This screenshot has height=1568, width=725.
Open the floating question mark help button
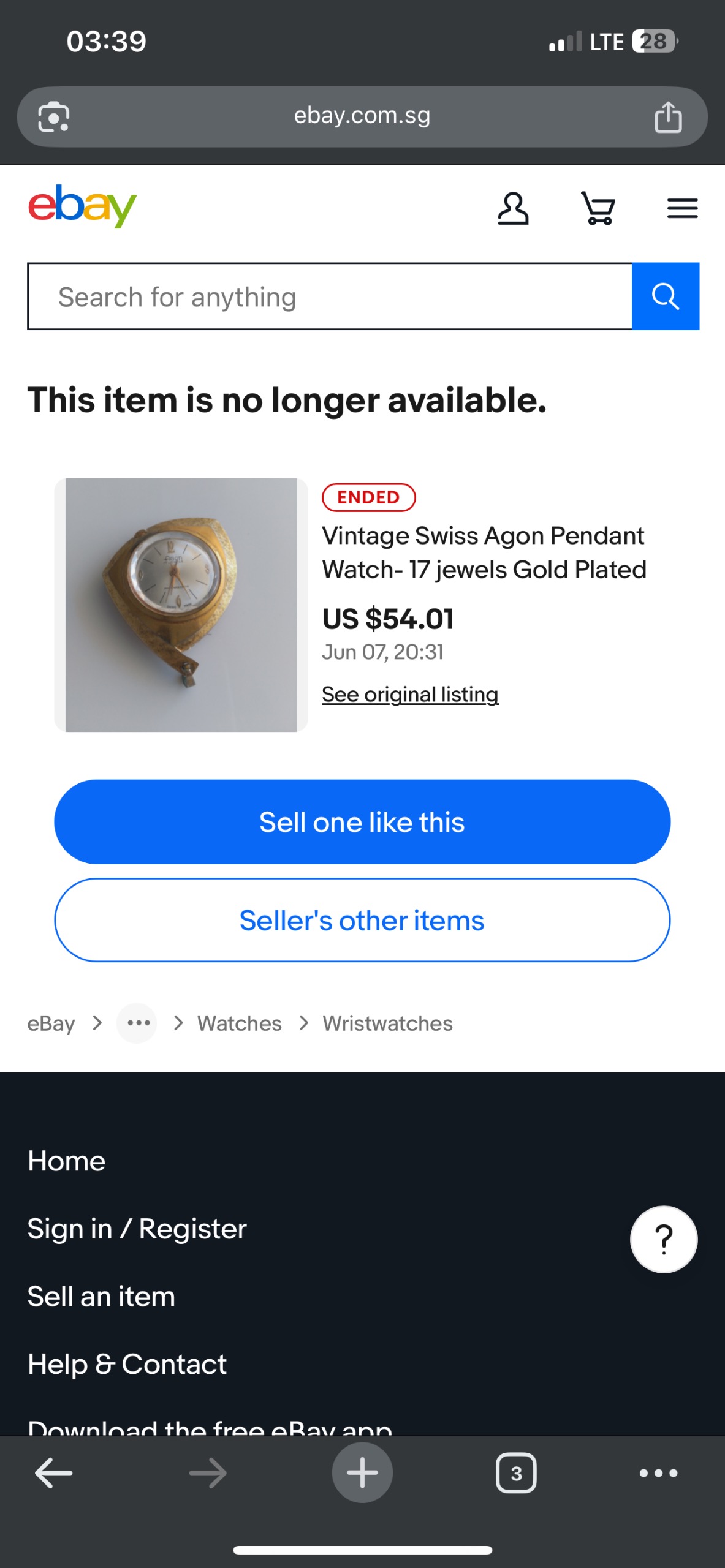664,1239
